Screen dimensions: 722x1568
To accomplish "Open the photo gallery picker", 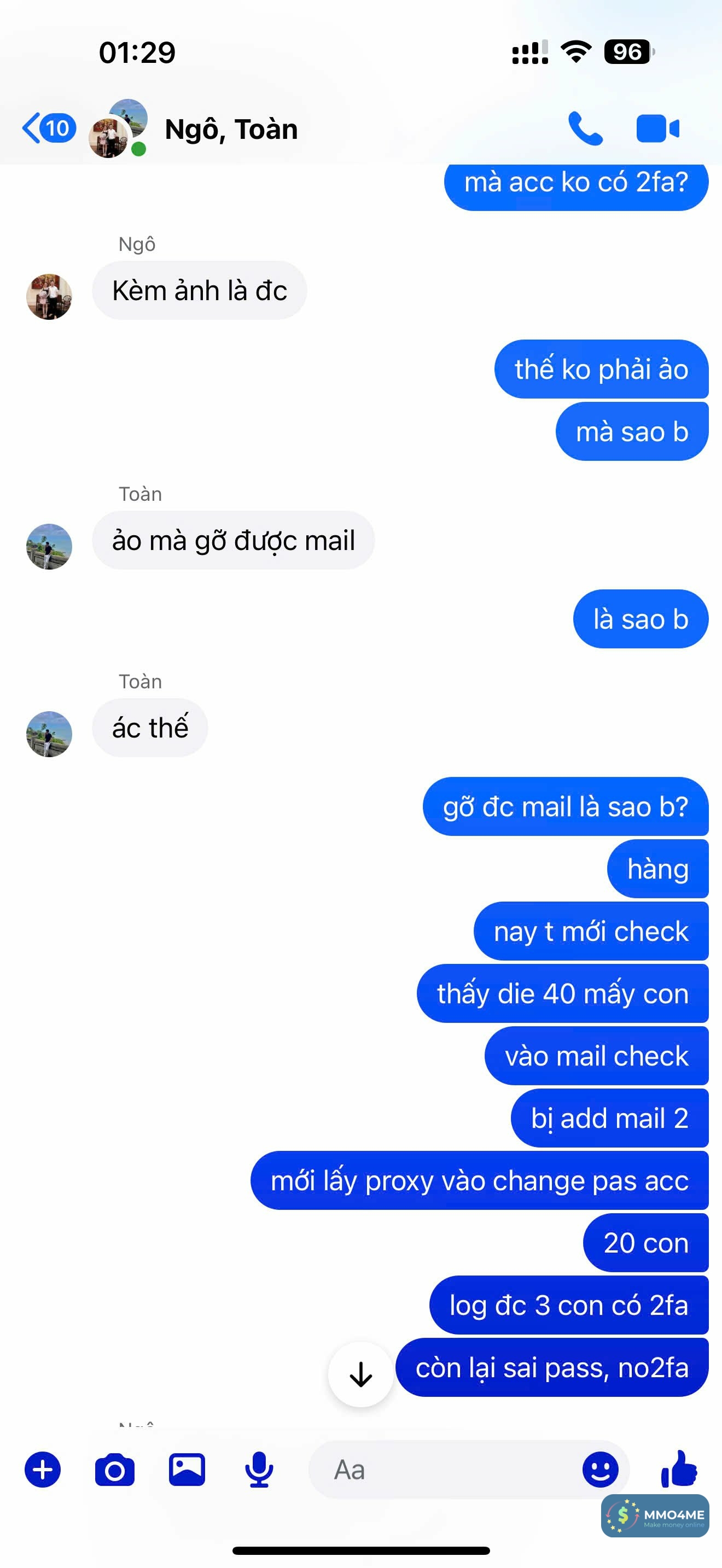I will 187,1470.
